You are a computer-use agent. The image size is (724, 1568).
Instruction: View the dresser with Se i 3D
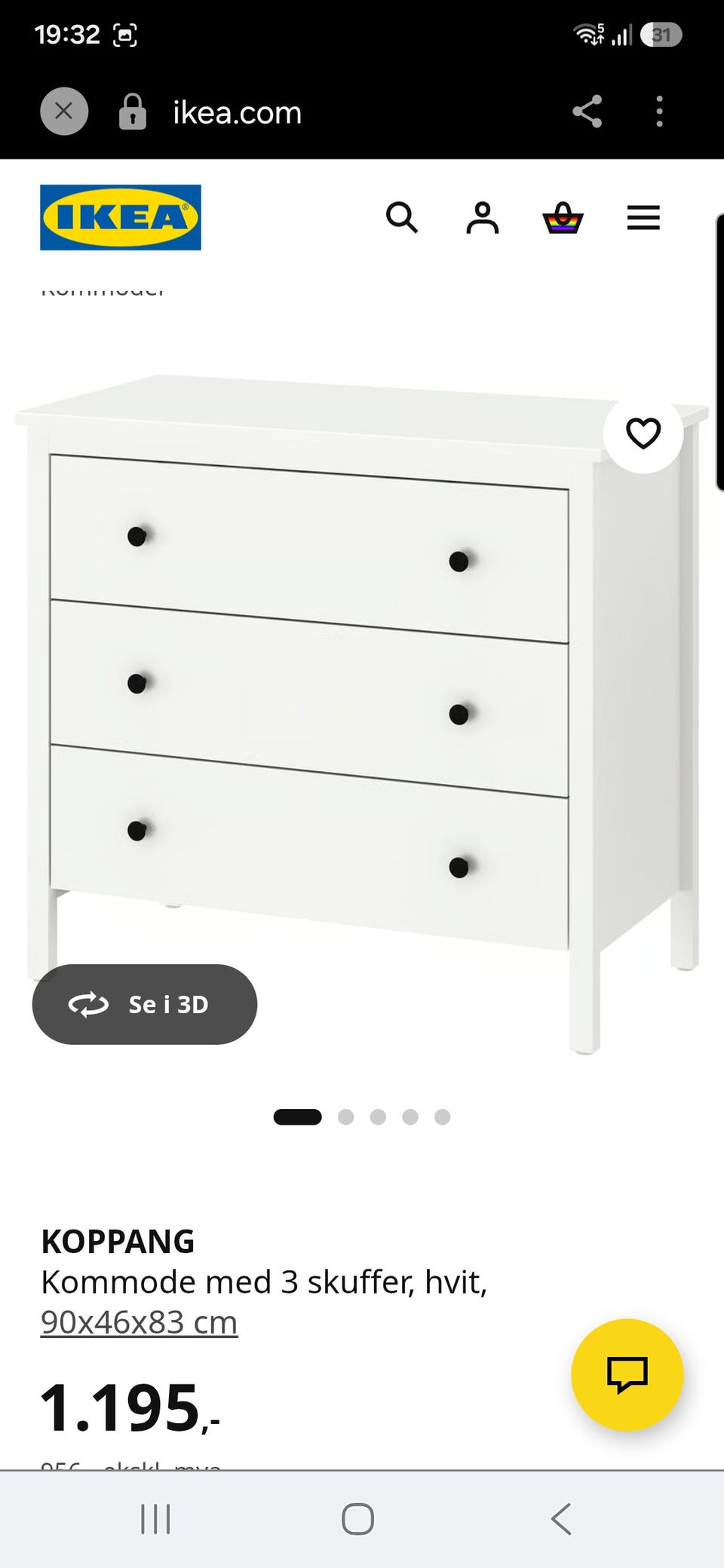(x=145, y=1004)
